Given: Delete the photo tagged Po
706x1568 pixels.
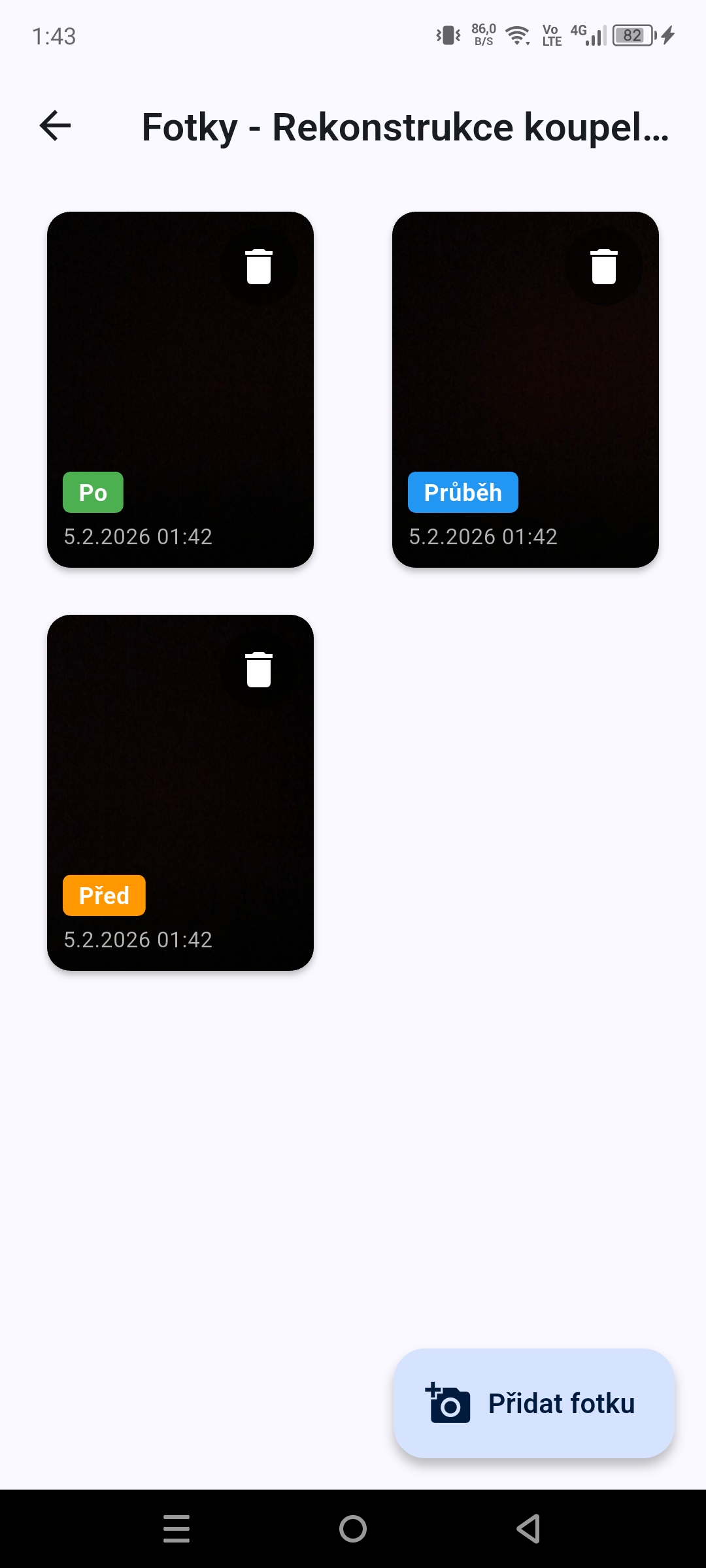Looking at the screenshot, I should pos(259,267).
